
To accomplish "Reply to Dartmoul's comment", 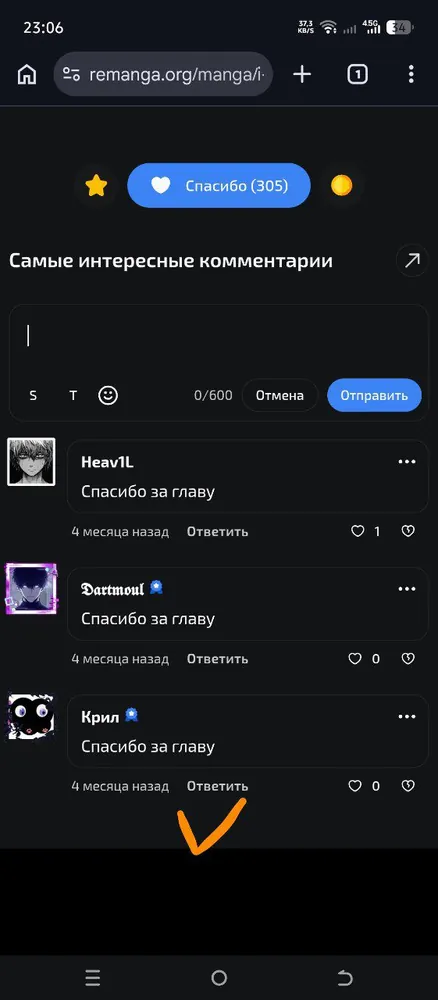I will [x=217, y=658].
